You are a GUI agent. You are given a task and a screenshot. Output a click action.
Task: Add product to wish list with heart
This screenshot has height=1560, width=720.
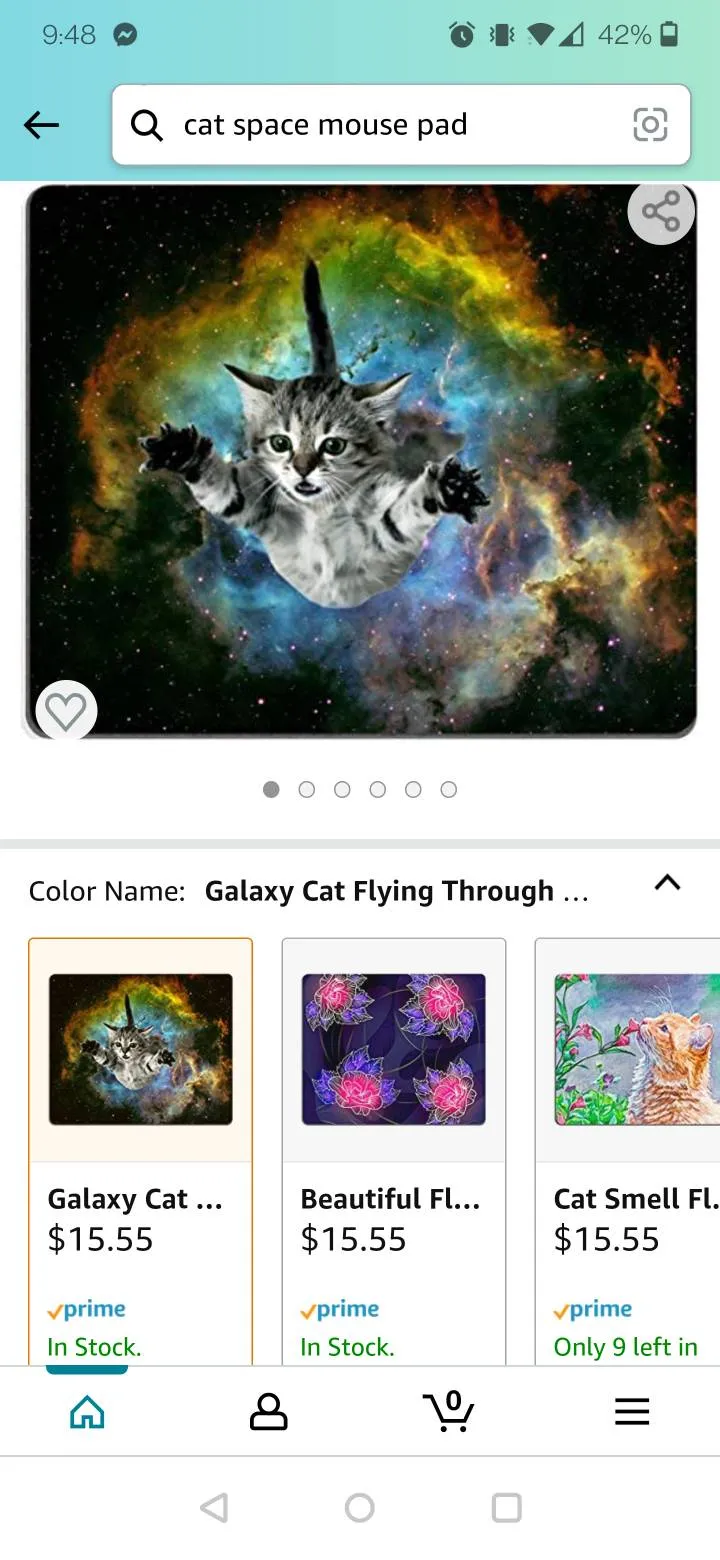tap(66, 711)
